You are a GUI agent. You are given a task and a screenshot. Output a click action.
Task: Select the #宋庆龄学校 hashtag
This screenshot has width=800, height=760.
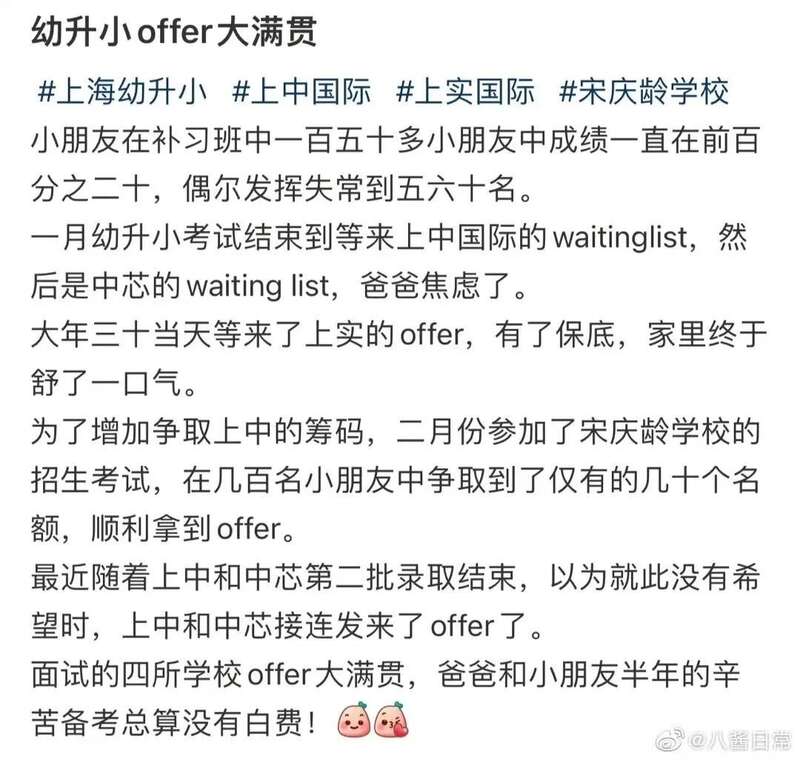click(646, 92)
